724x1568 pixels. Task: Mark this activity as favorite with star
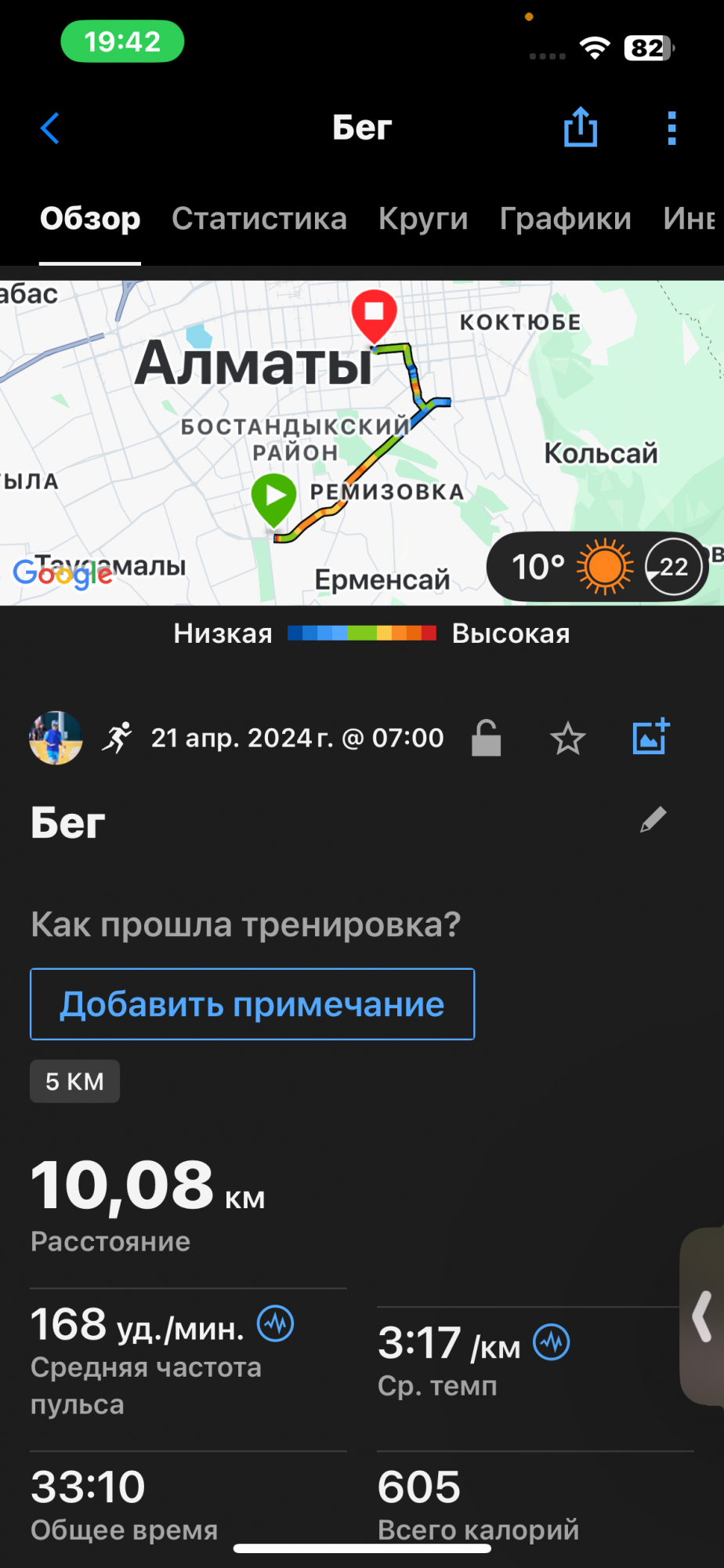pyautogui.click(x=567, y=739)
